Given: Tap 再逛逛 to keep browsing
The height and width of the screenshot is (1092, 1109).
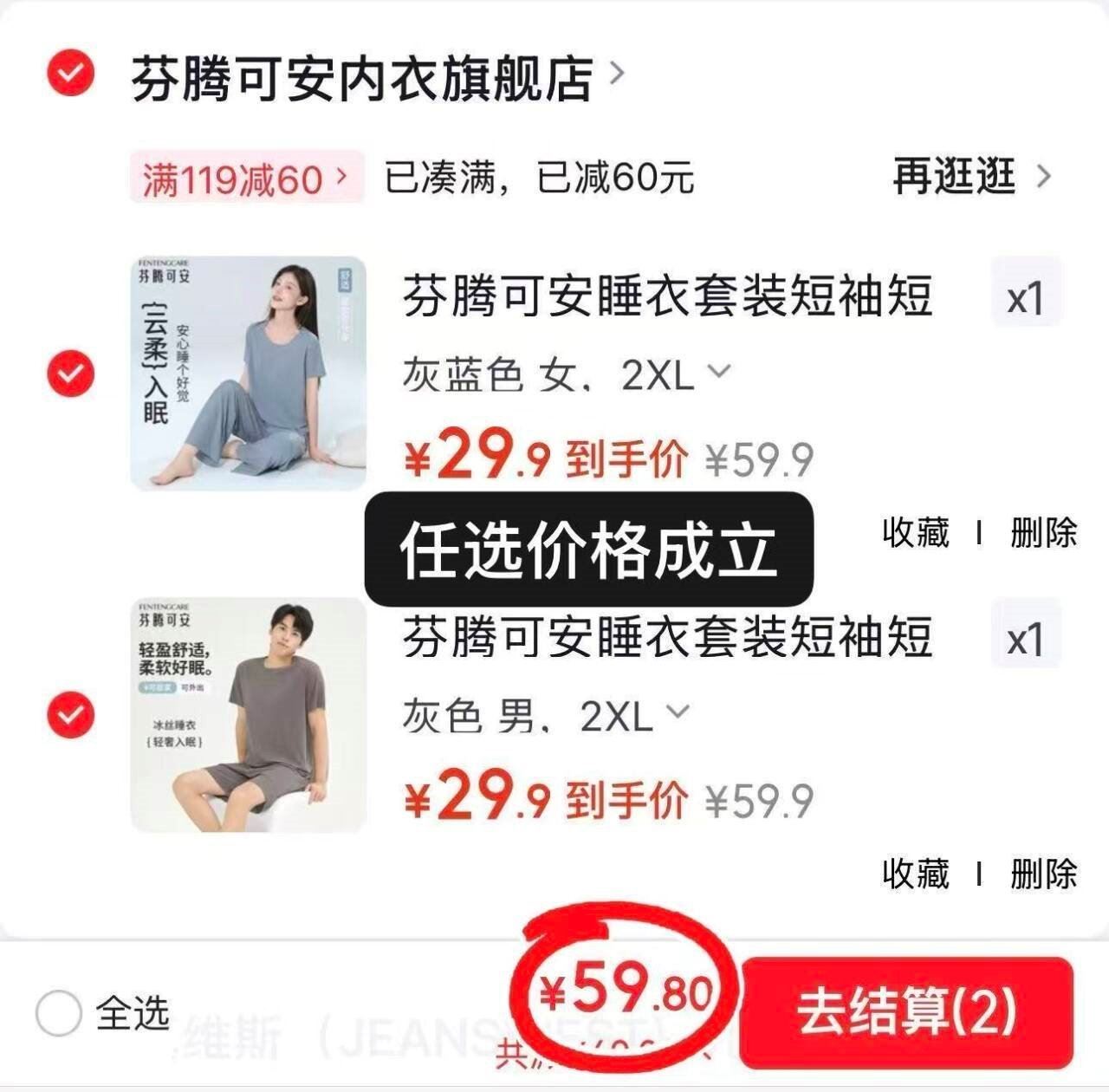Looking at the screenshot, I should pyautogui.click(x=970, y=177).
